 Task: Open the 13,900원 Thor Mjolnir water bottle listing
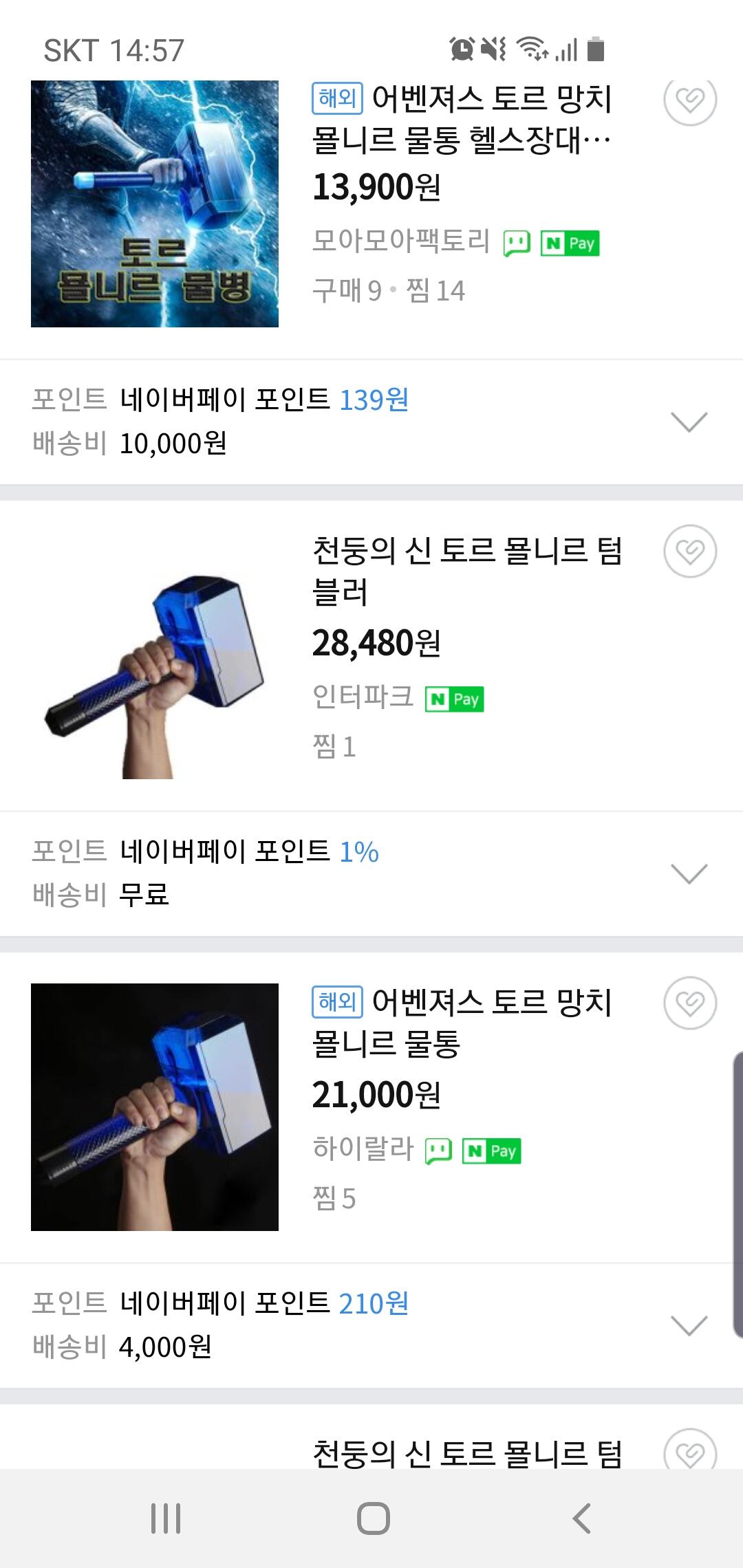(x=155, y=204)
